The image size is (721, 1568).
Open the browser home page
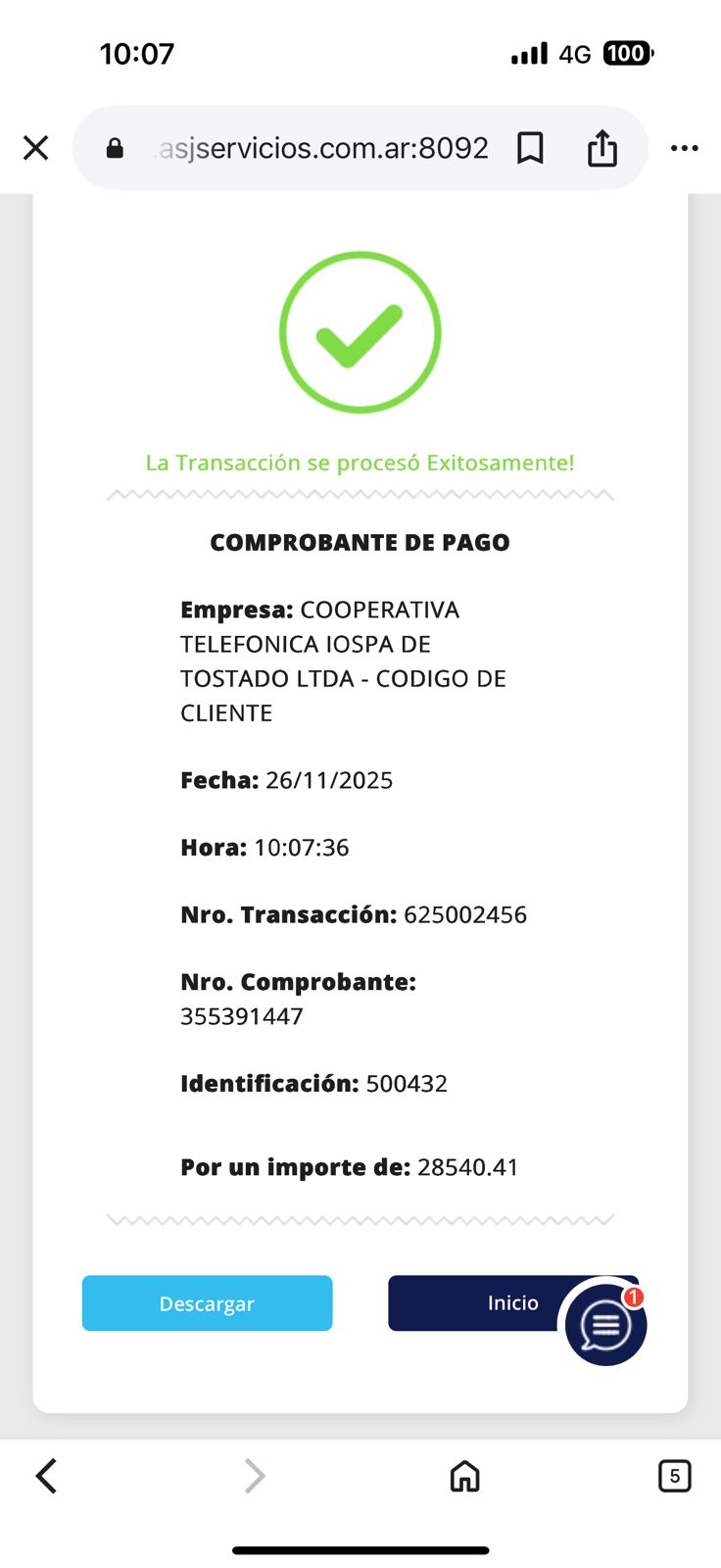pos(464,1475)
